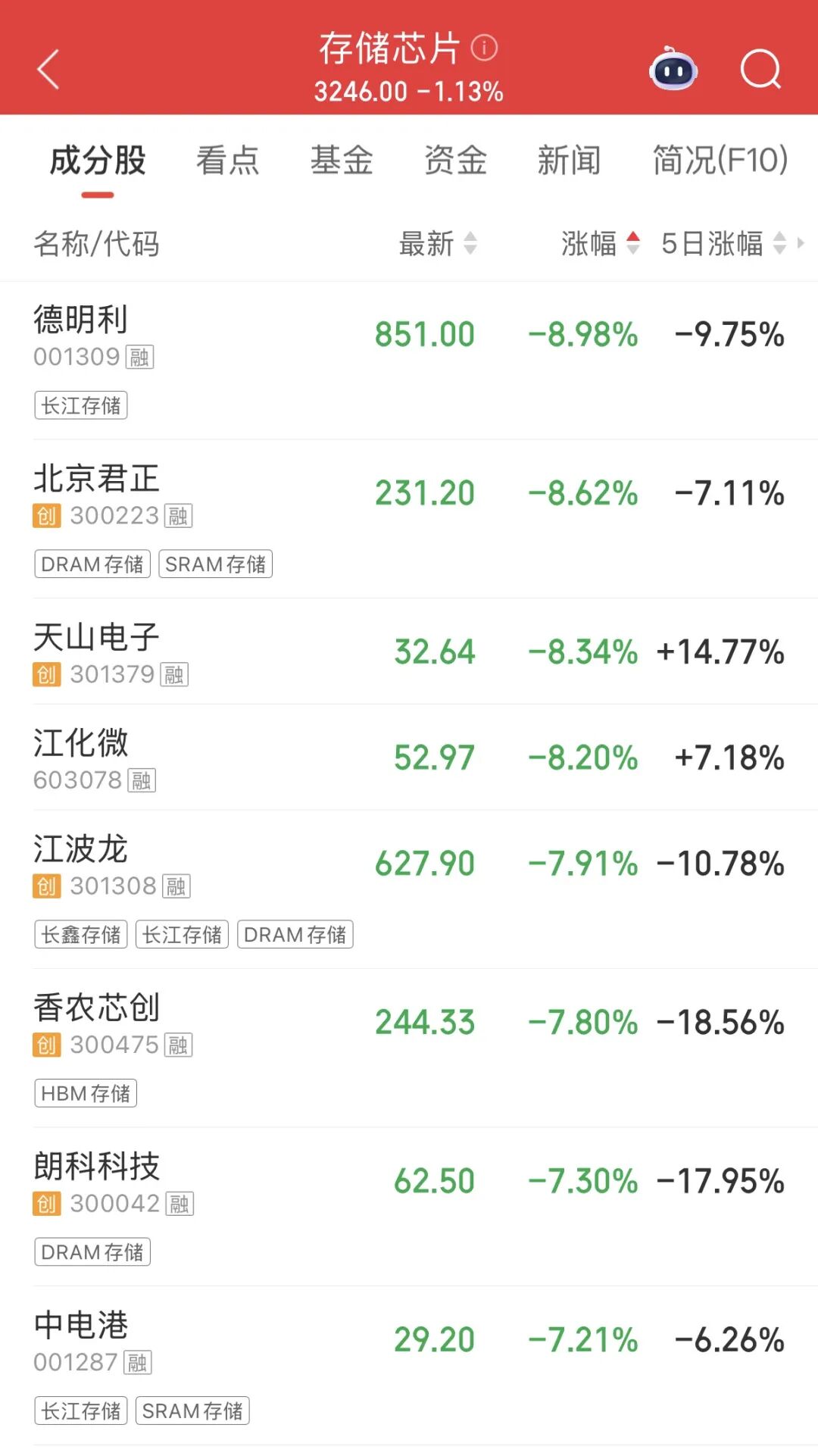The image size is (818, 1456).
Task: Open stock 天山电子 301379
Action: click(x=409, y=651)
